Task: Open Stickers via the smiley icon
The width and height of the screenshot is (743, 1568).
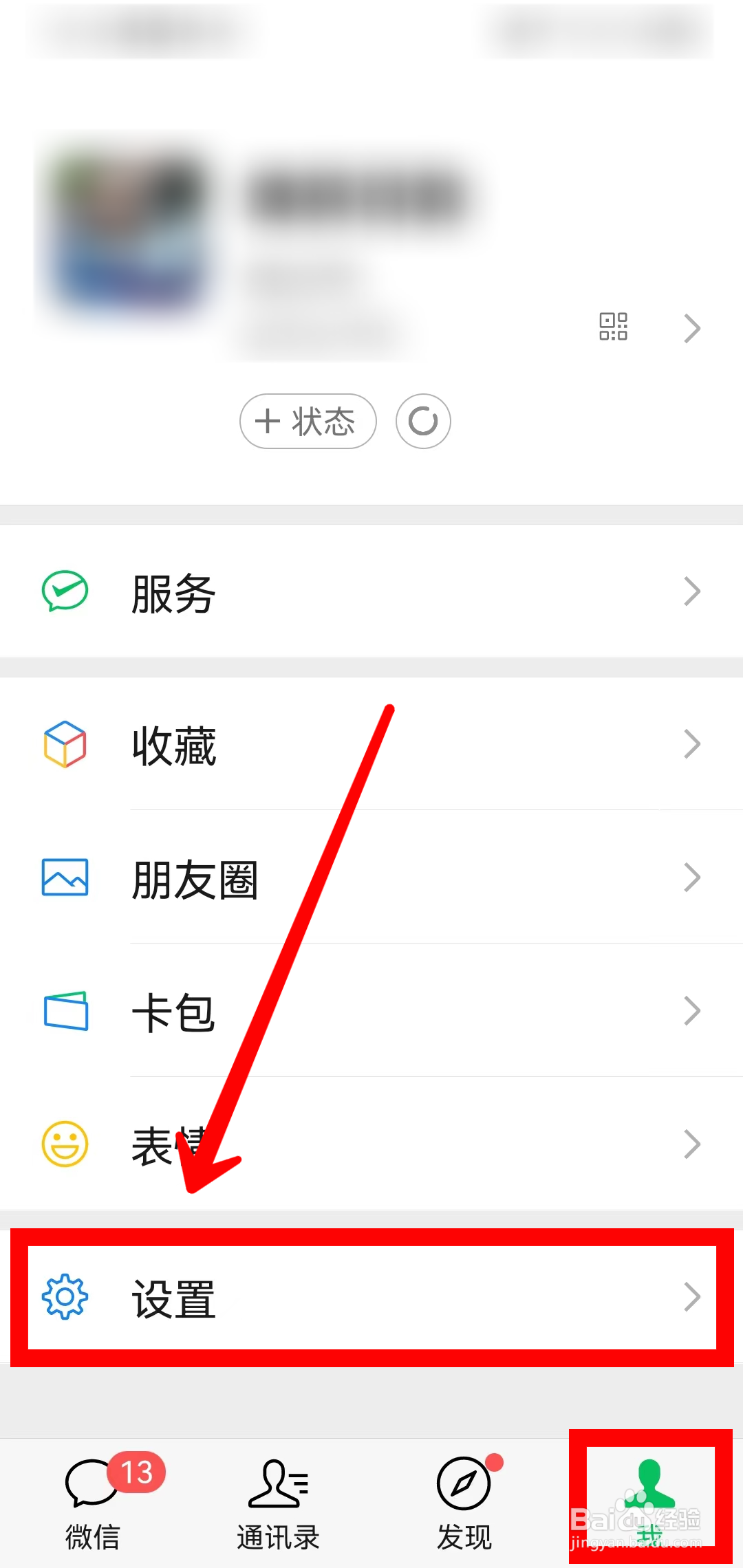Action: 65,1141
